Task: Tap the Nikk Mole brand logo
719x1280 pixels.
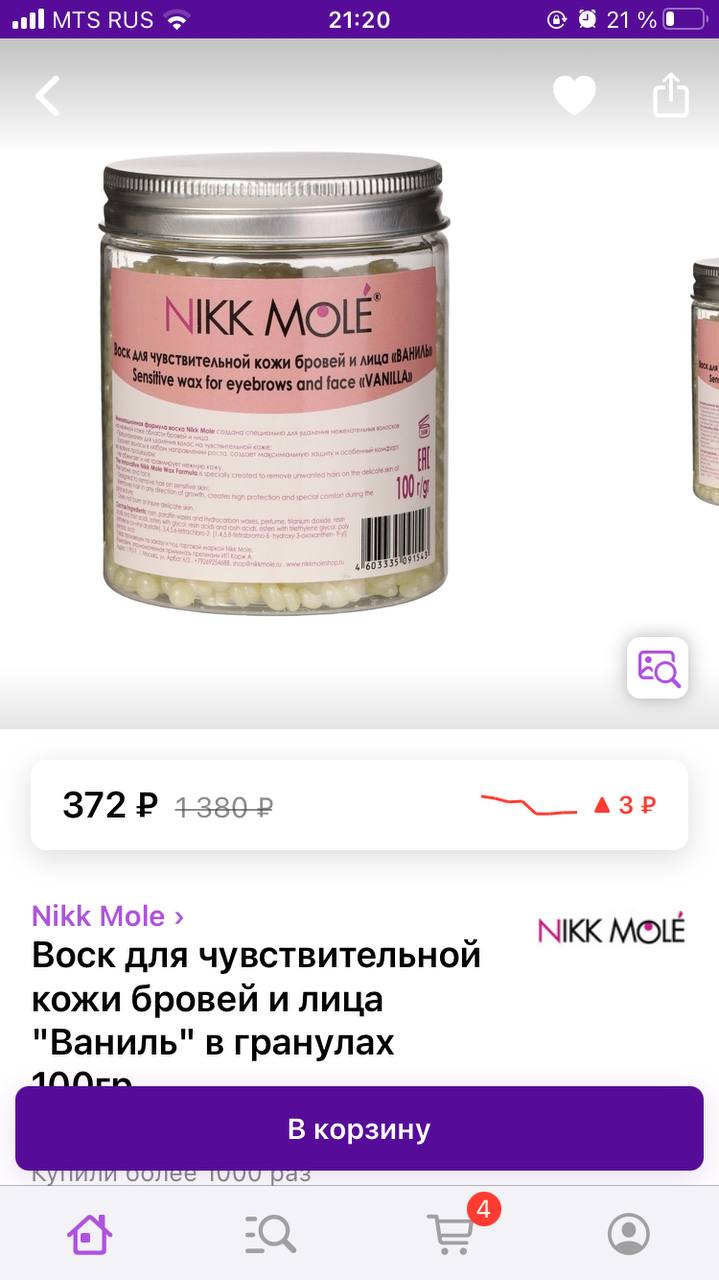Action: pyautogui.click(x=612, y=929)
